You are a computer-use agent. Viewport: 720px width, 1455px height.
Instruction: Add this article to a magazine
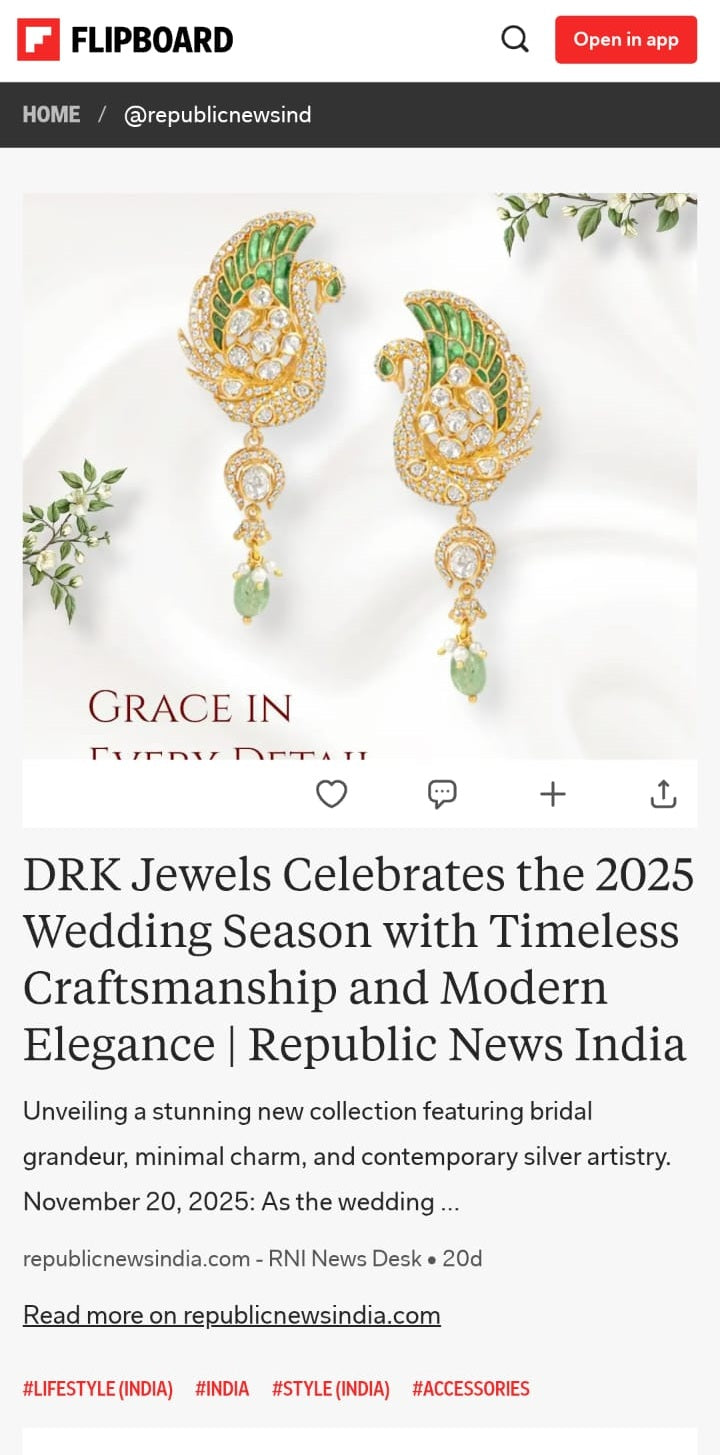(x=553, y=794)
